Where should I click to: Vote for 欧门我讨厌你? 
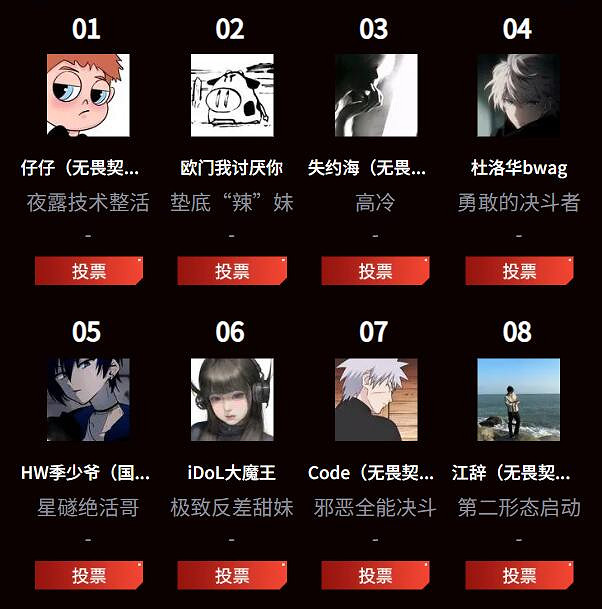(232, 271)
